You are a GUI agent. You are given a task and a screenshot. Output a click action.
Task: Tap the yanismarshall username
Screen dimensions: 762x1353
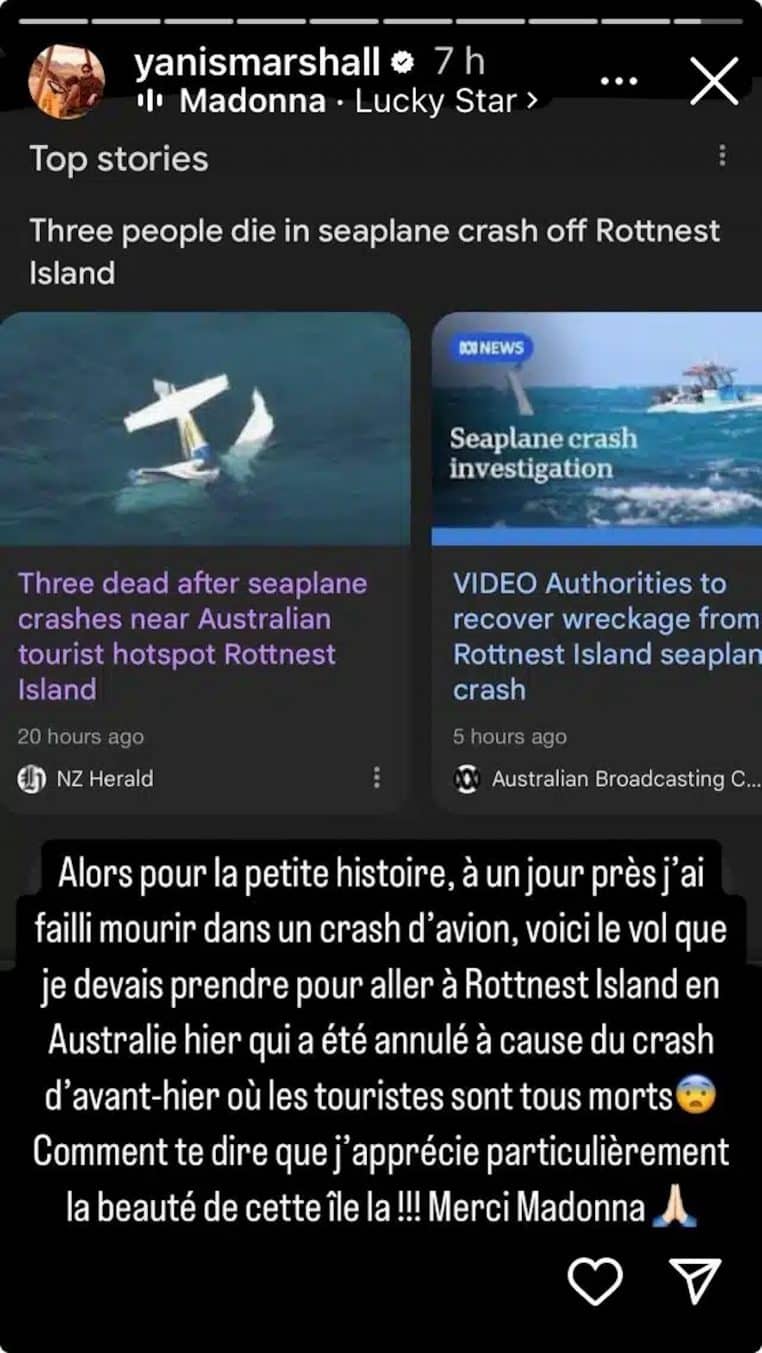coord(256,63)
